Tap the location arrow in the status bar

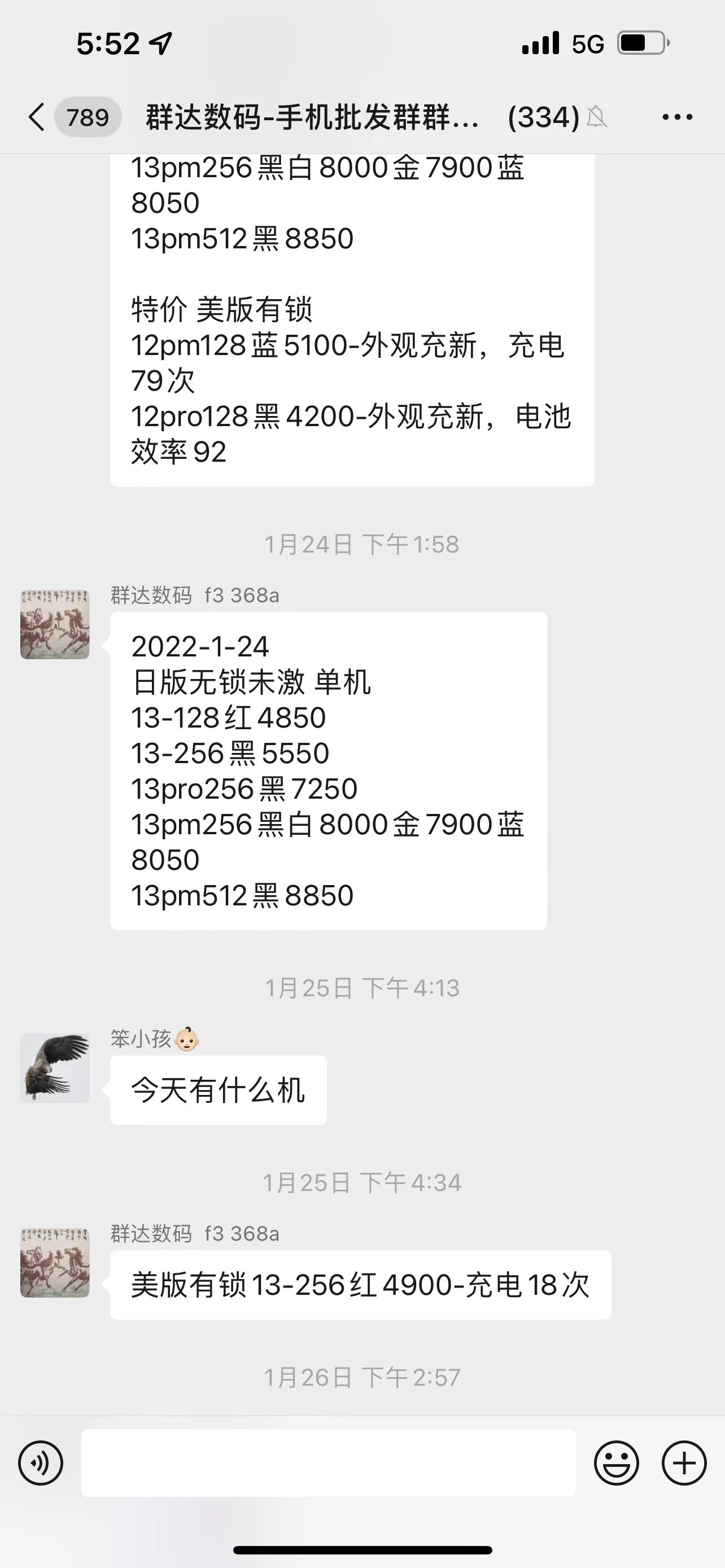pyautogui.click(x=162, y=42)
